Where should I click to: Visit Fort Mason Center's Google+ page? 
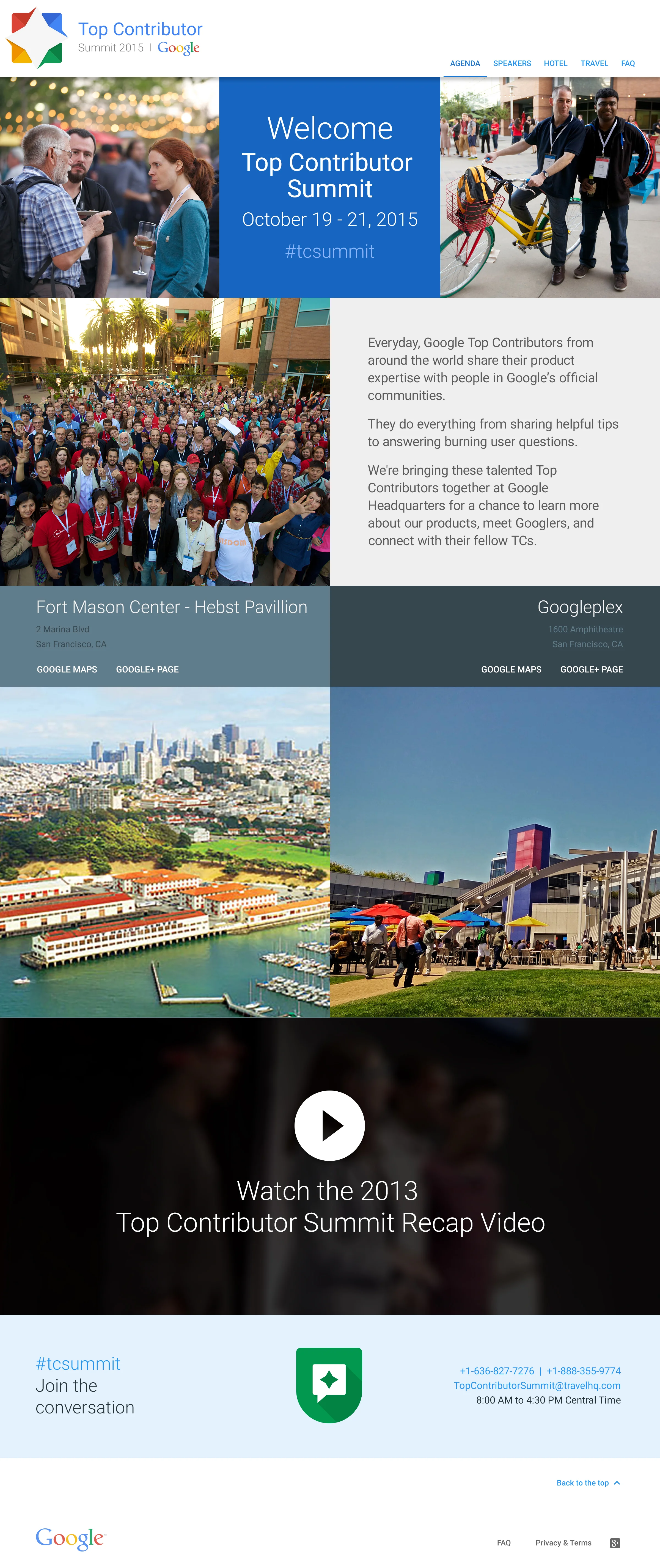(x=147, y=669)
